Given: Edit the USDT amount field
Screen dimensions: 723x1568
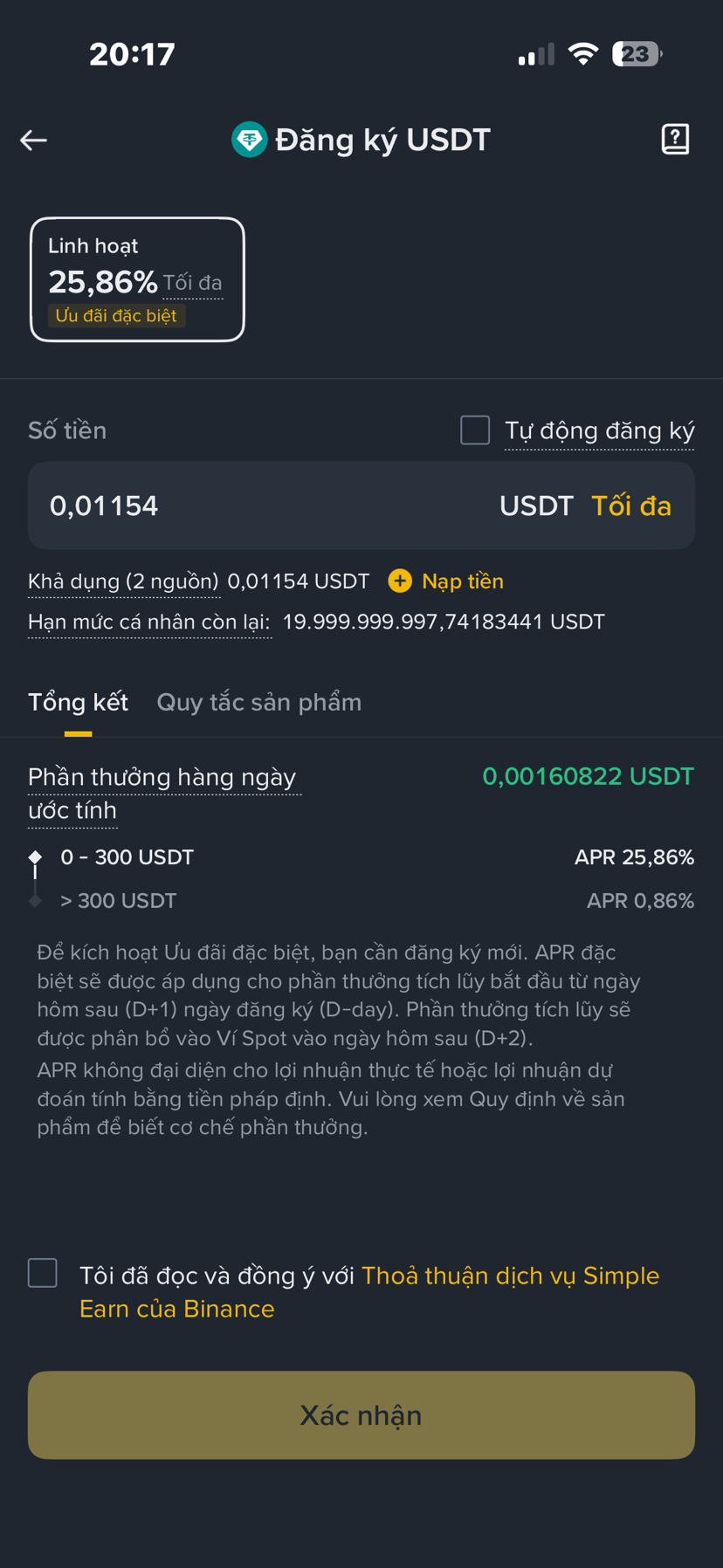Looking at the screenshot, I should [x=262, y=505].
